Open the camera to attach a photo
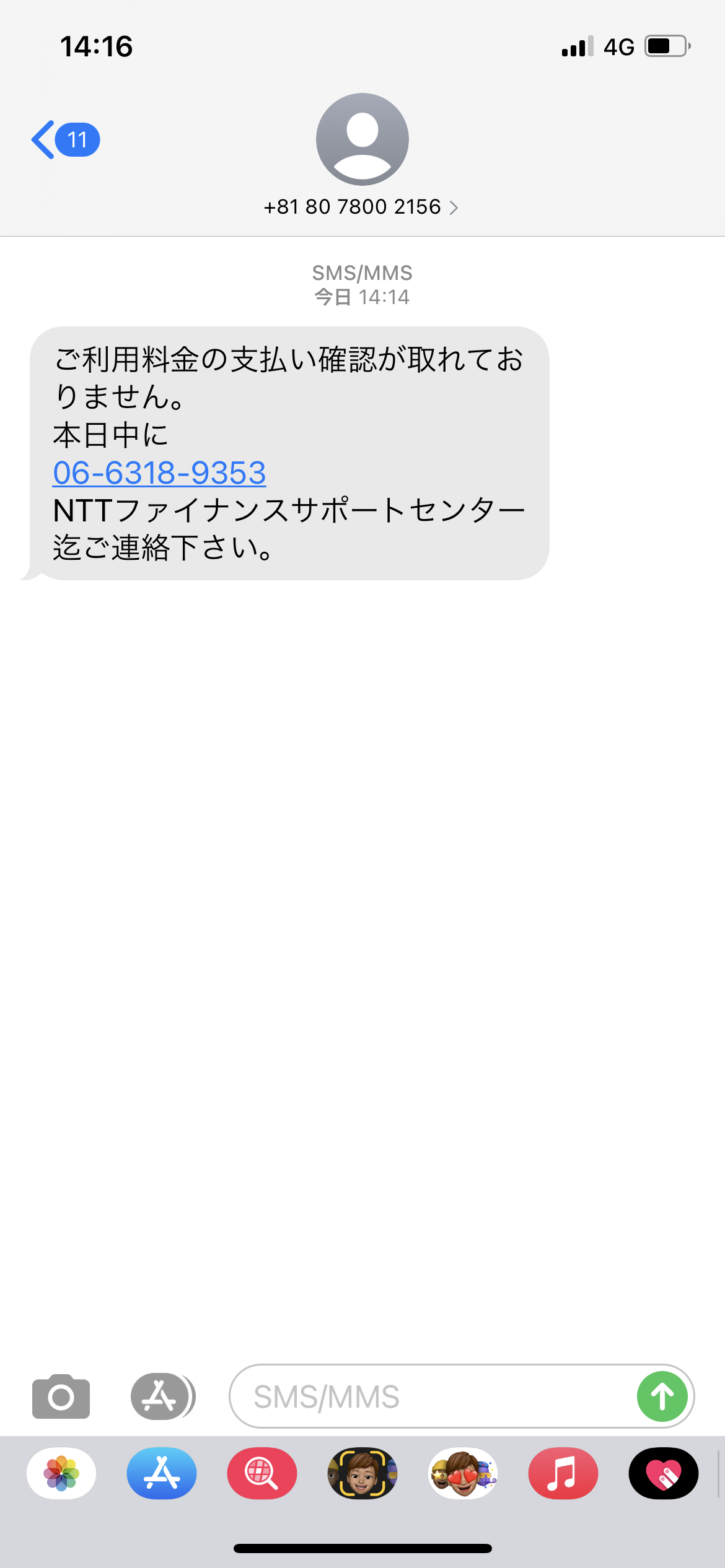This screenshot has width=725, height=1568. click(61, 1396)
